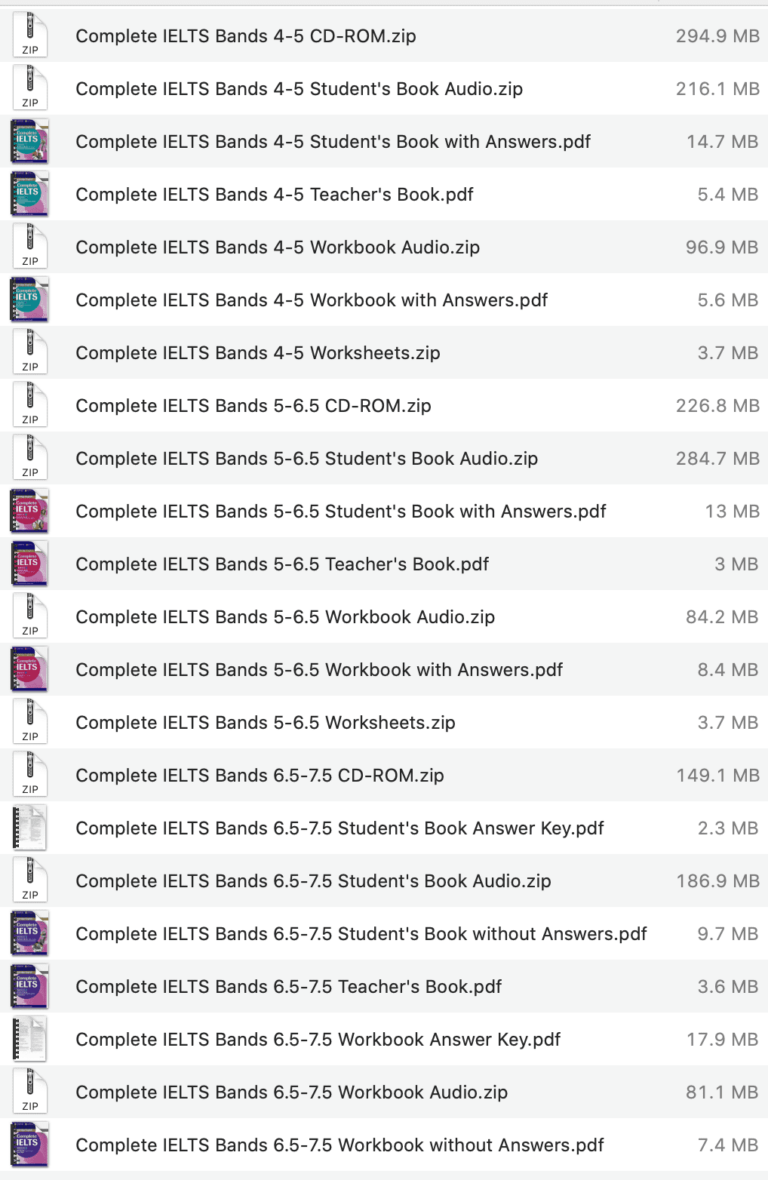
Task: Open Bands 6.5-7.5 Workbook without Answers.pdf
Action: [x=339, y=1145]
